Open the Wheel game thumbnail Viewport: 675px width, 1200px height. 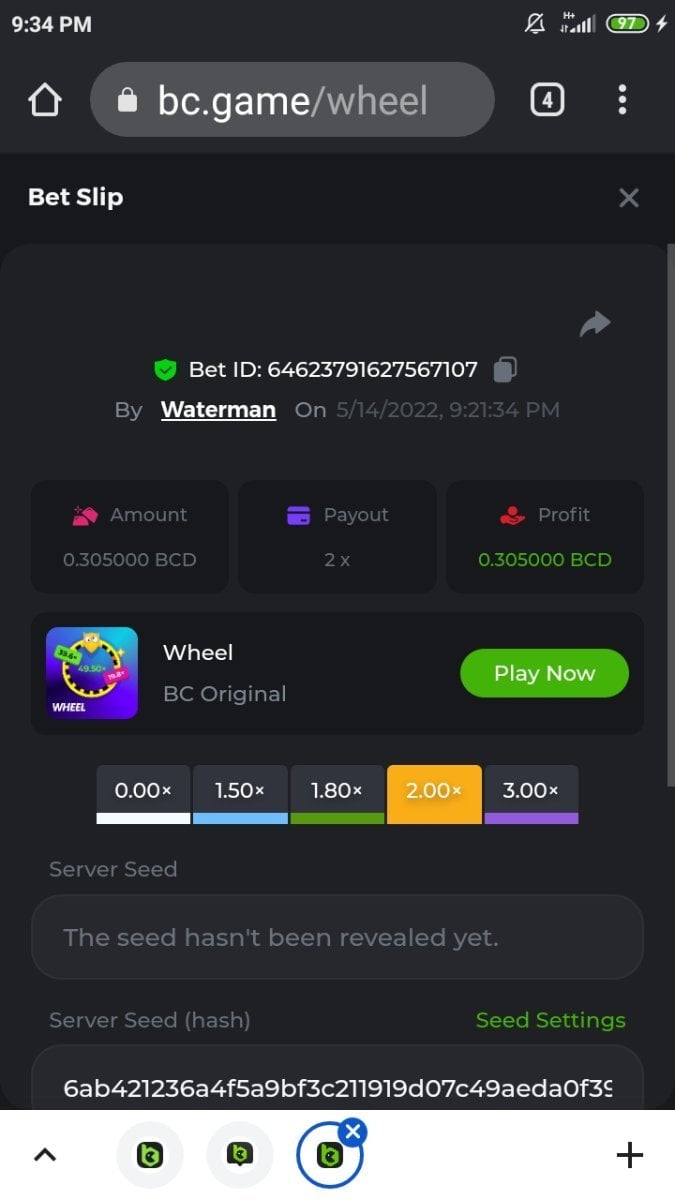pos(92,673)
